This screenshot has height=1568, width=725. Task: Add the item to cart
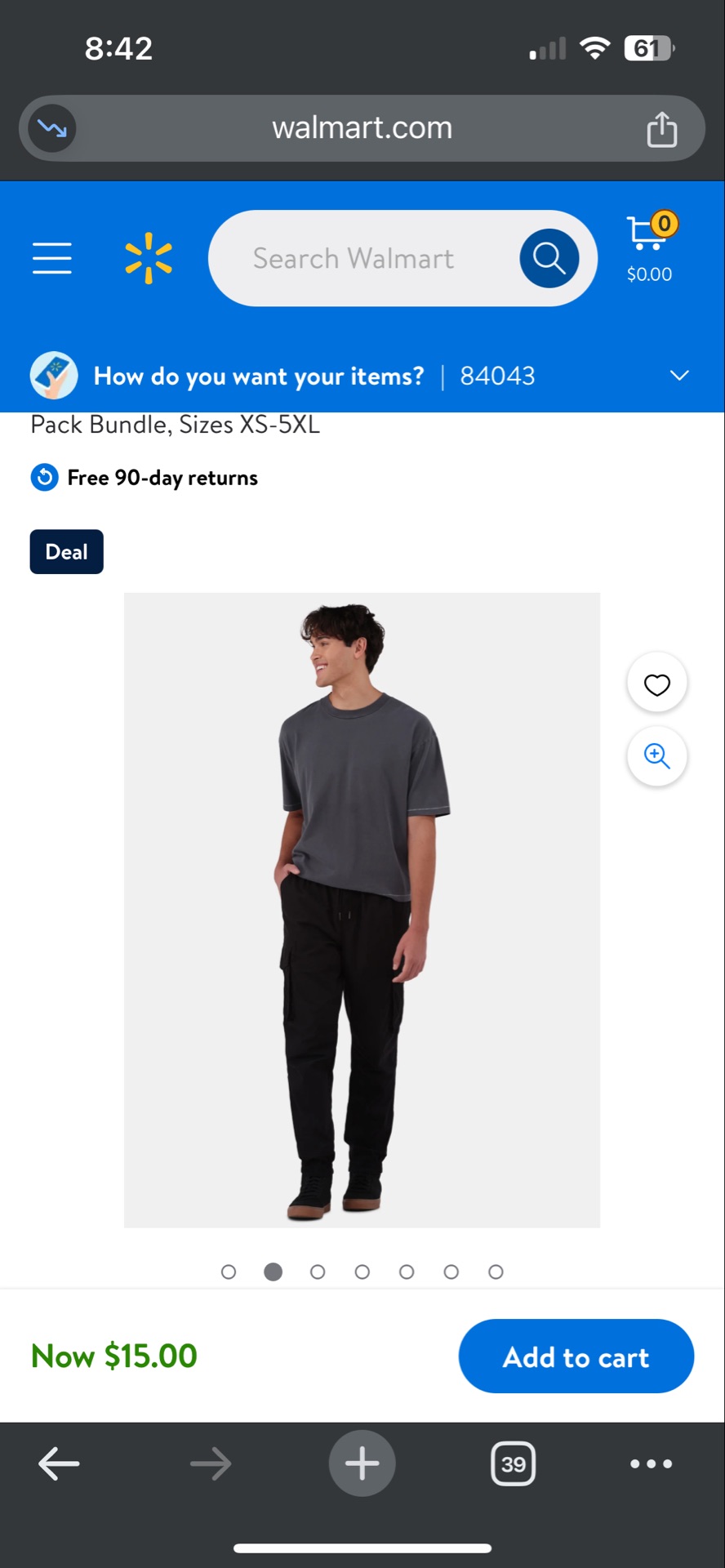[x=576, y=1356]
